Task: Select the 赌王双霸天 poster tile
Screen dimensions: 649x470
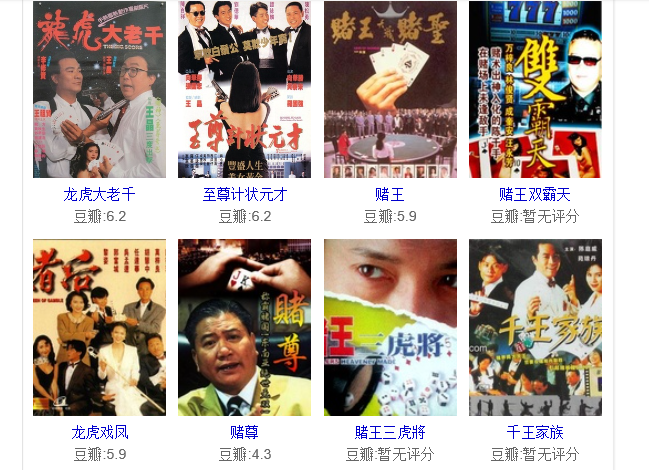Action: 535,90
